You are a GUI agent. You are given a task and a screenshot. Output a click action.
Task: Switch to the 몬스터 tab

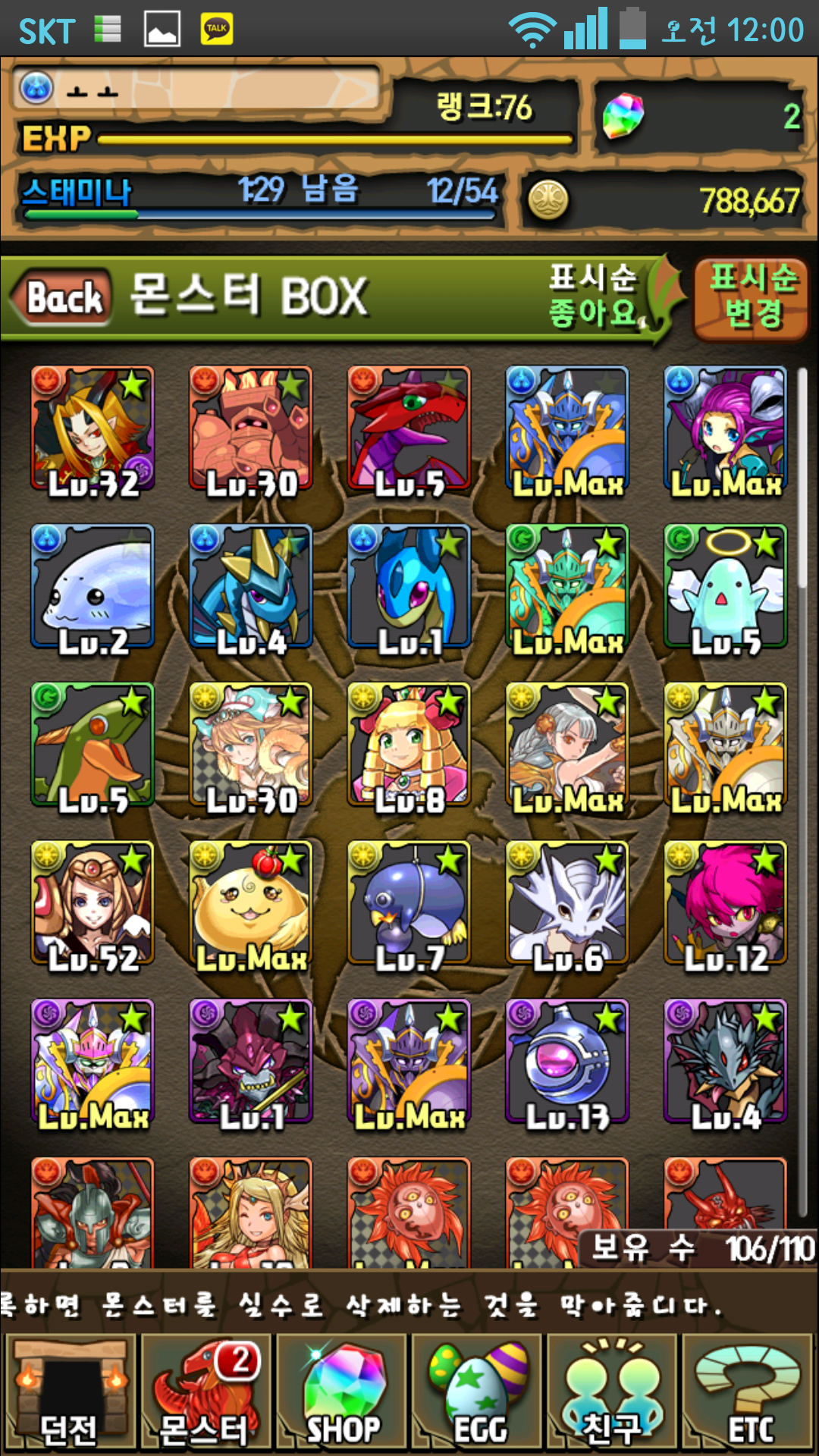tap(205, 1395)
